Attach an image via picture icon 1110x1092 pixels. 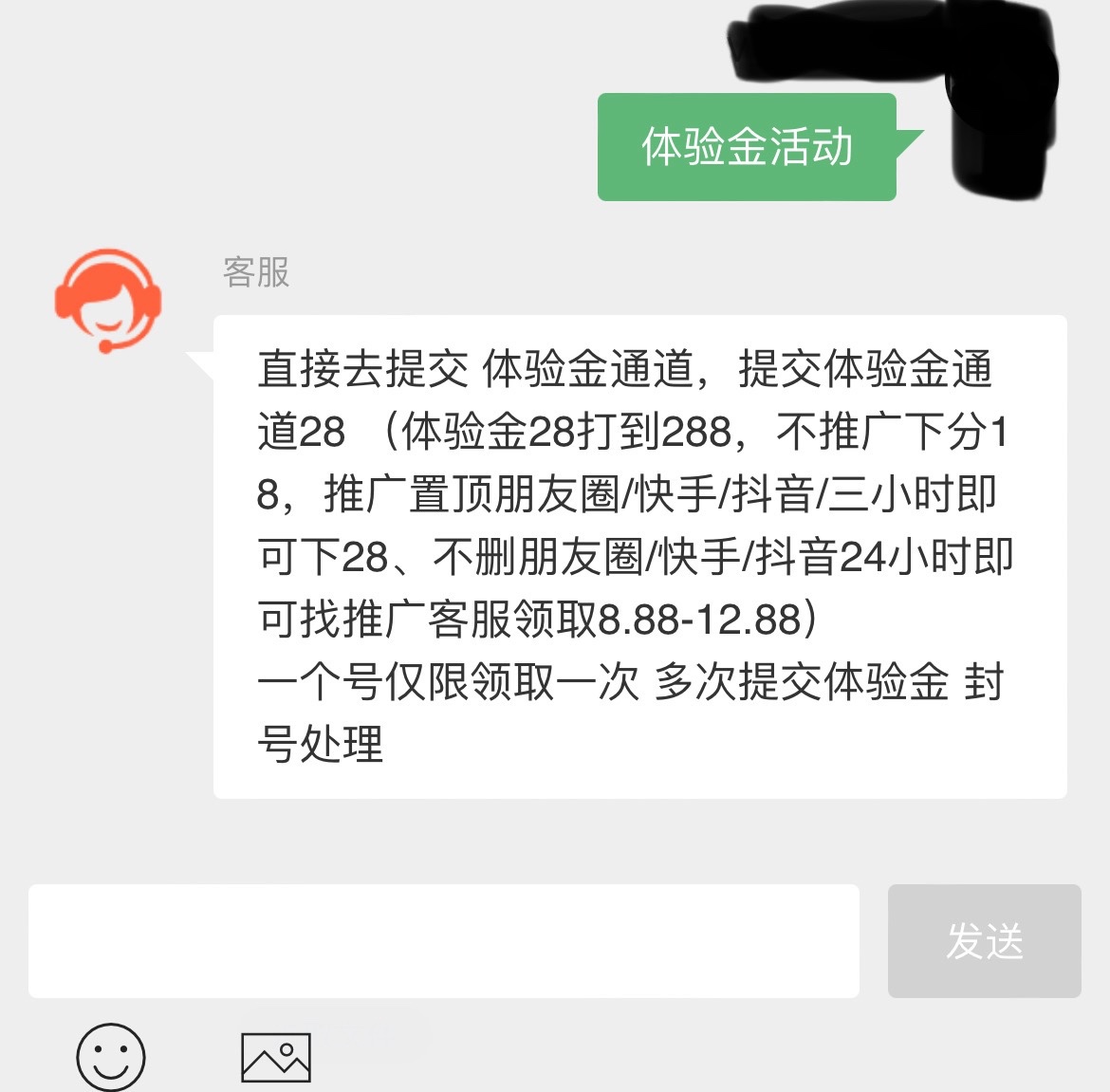coord(276,1056)
